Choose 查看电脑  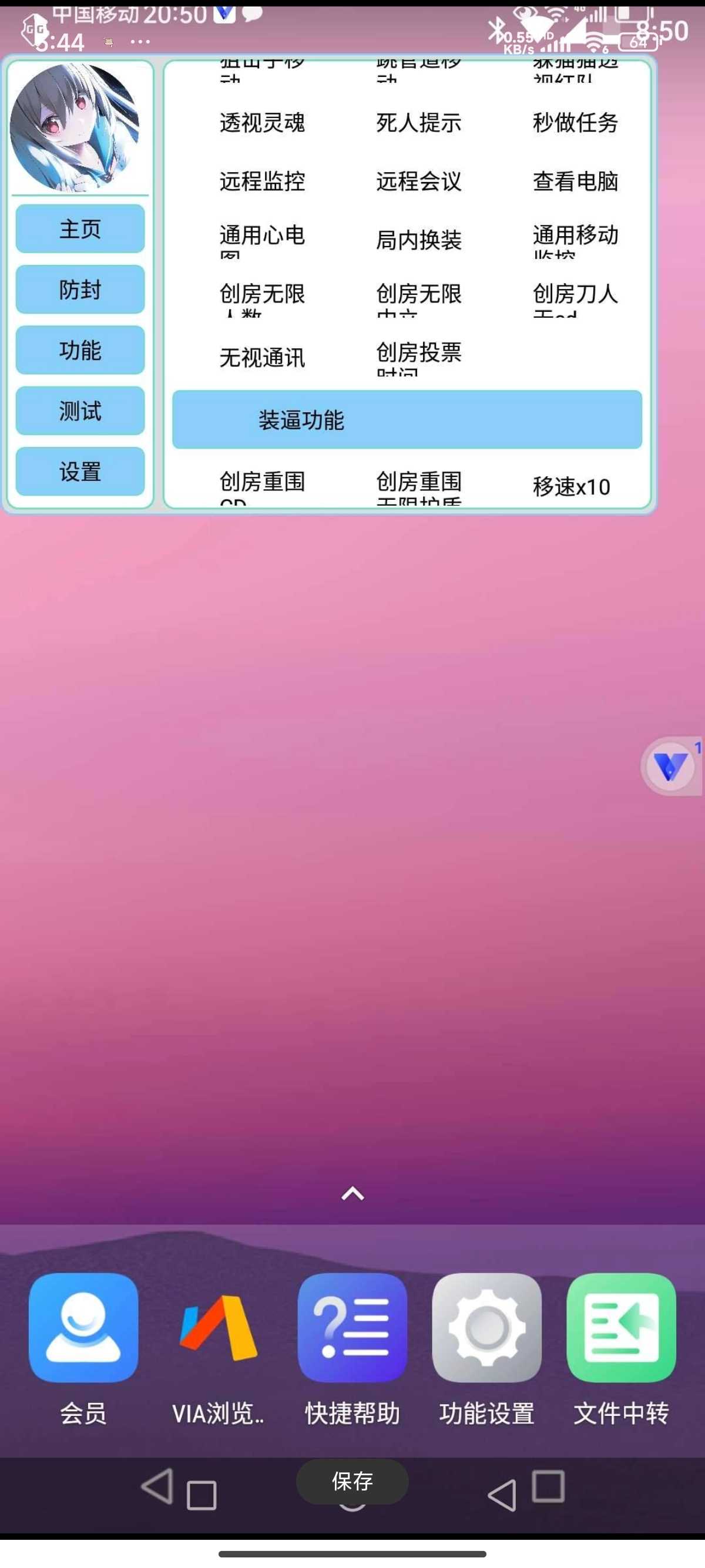tap(575, 181)
